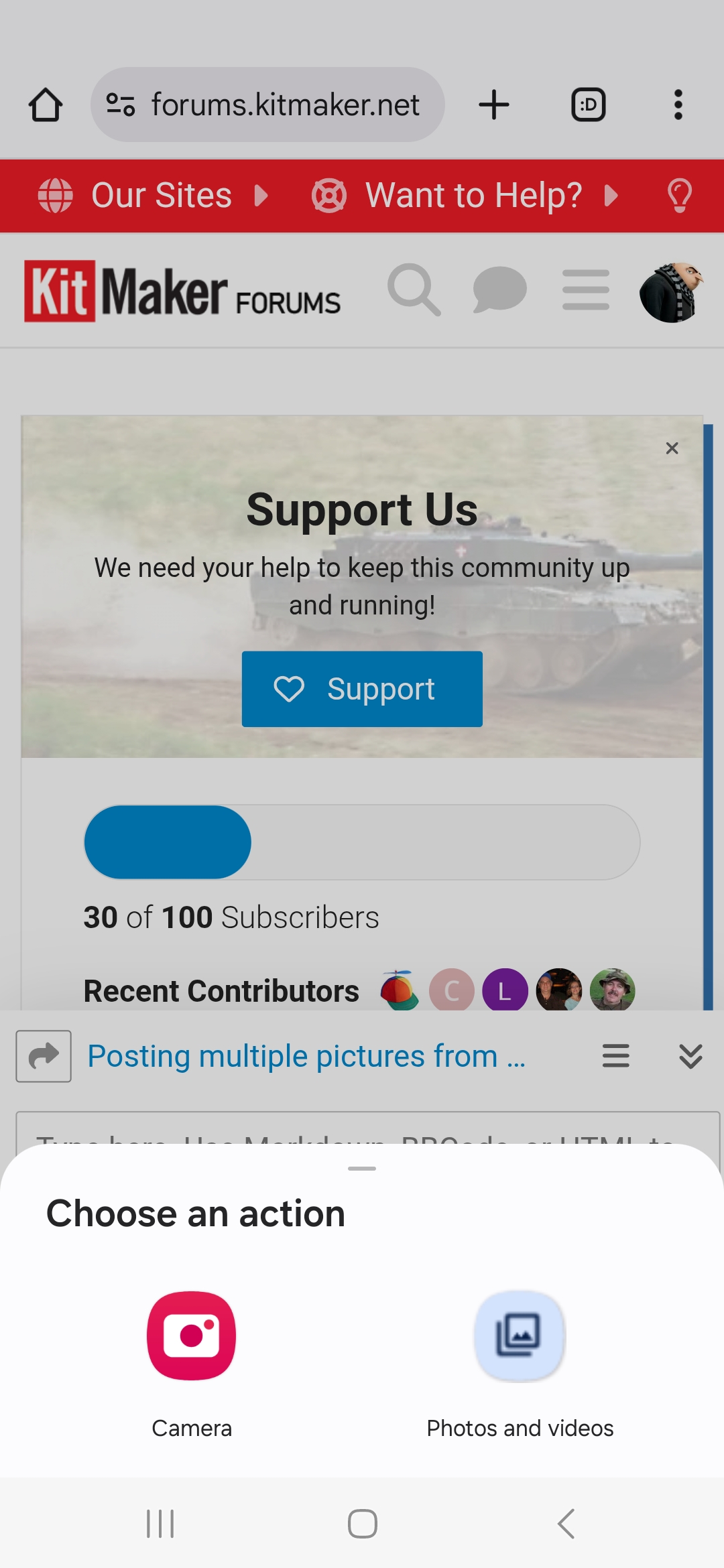Open the chat bubble icon
This screenshot has width=724, height=1568.
(499, 290)
